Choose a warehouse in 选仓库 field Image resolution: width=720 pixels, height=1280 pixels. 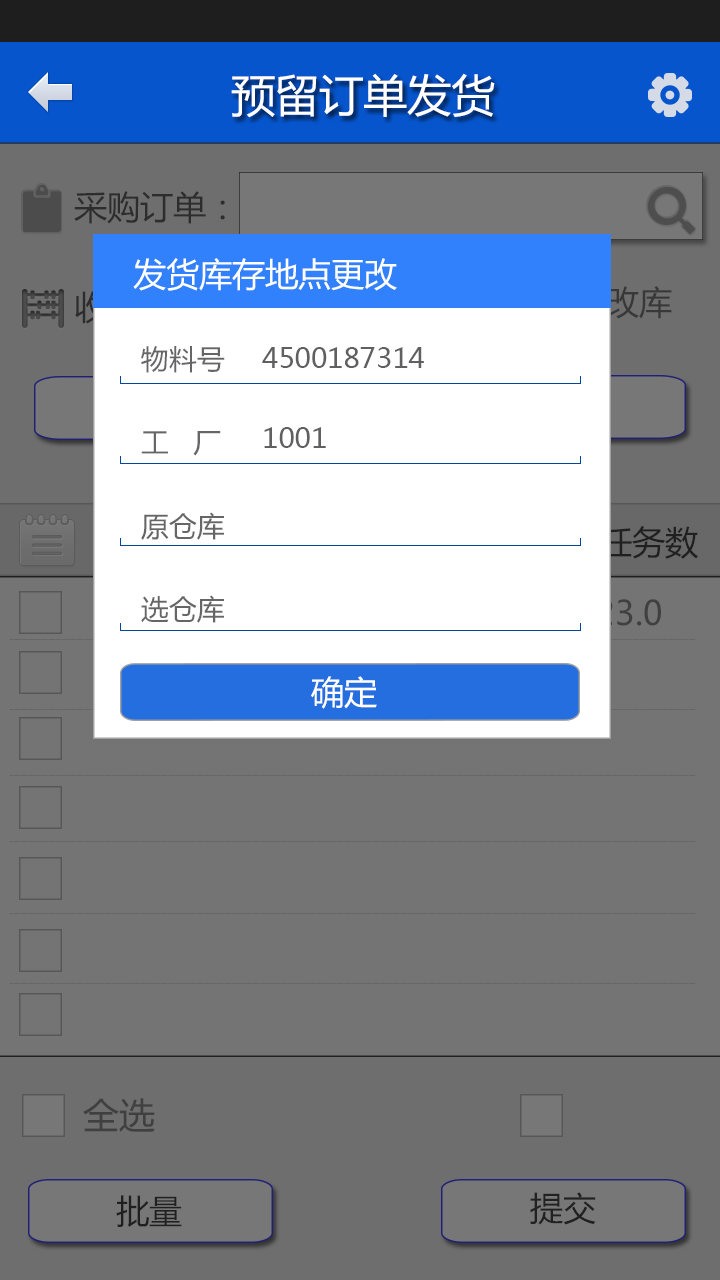pyautogui.click(x=400, y=609)
